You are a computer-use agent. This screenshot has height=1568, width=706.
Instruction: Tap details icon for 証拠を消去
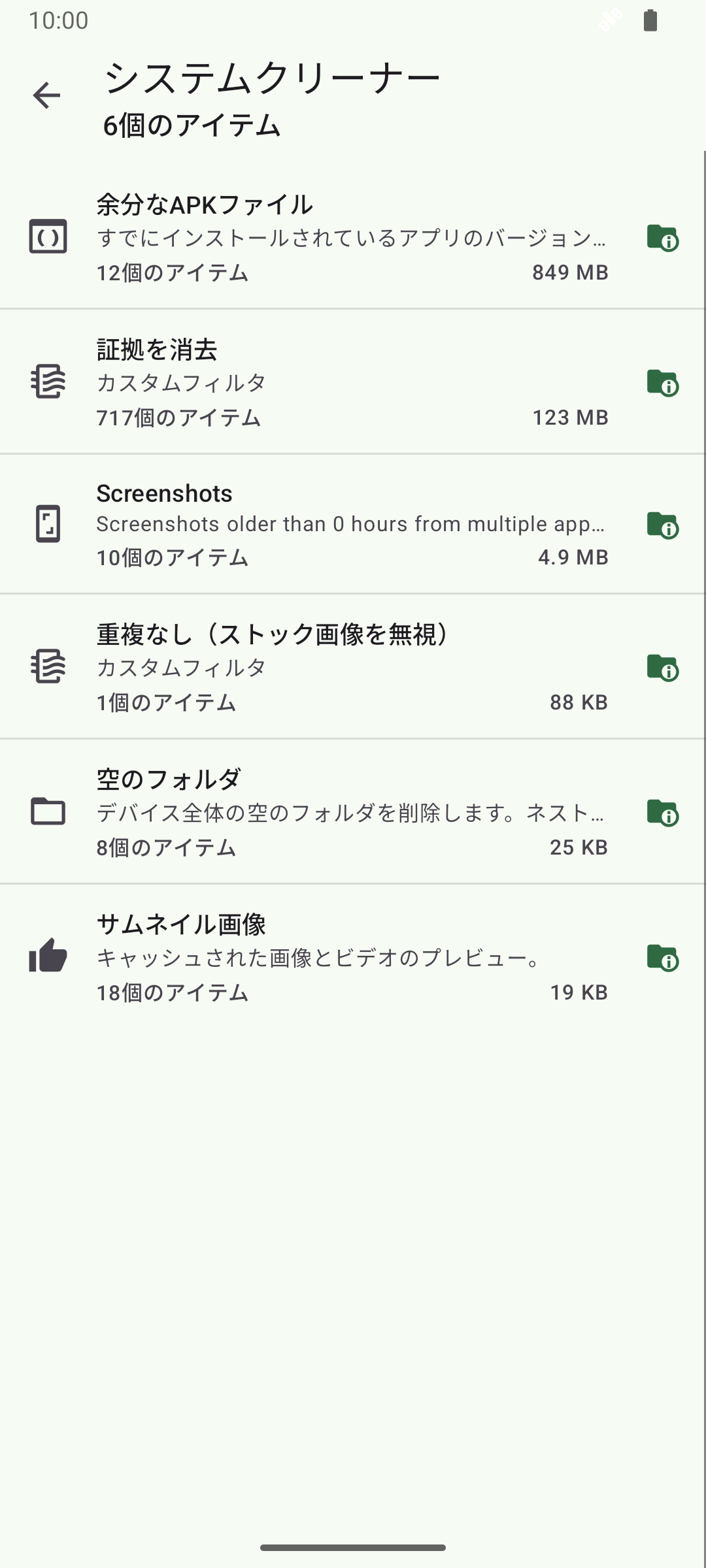[662, 383]
